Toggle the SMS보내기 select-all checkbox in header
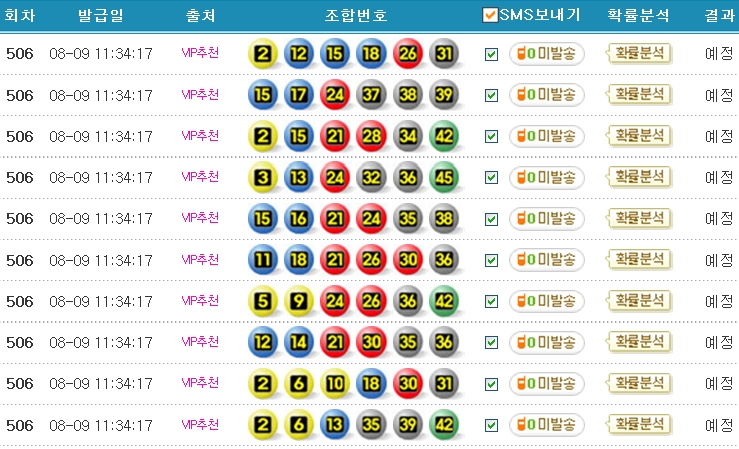This screenshot has height=449, width=739. click(x=489, y=16)
